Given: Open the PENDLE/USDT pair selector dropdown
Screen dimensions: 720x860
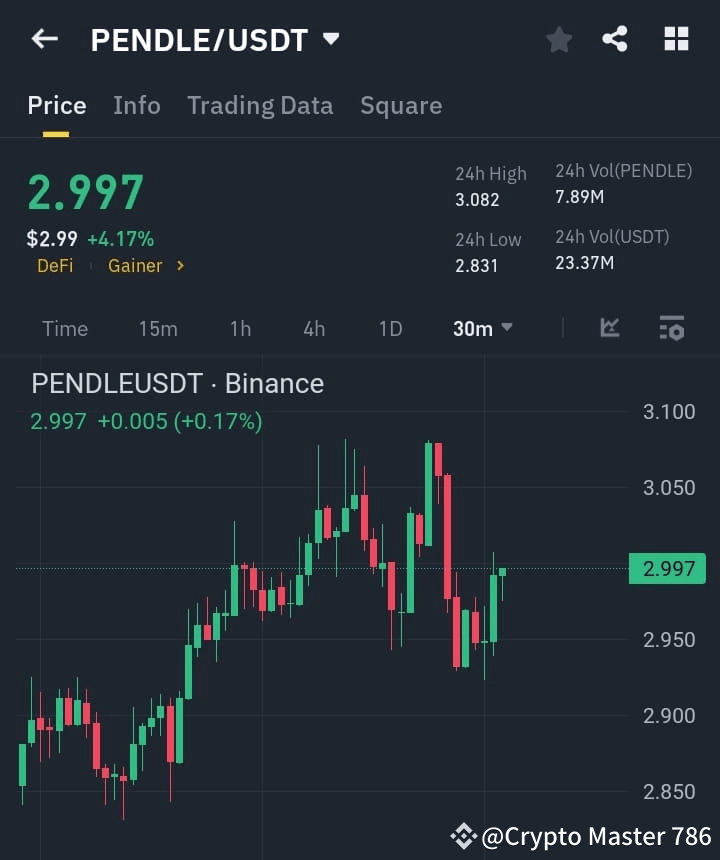Looking at the screenshot, I should (x=330, y=39).
